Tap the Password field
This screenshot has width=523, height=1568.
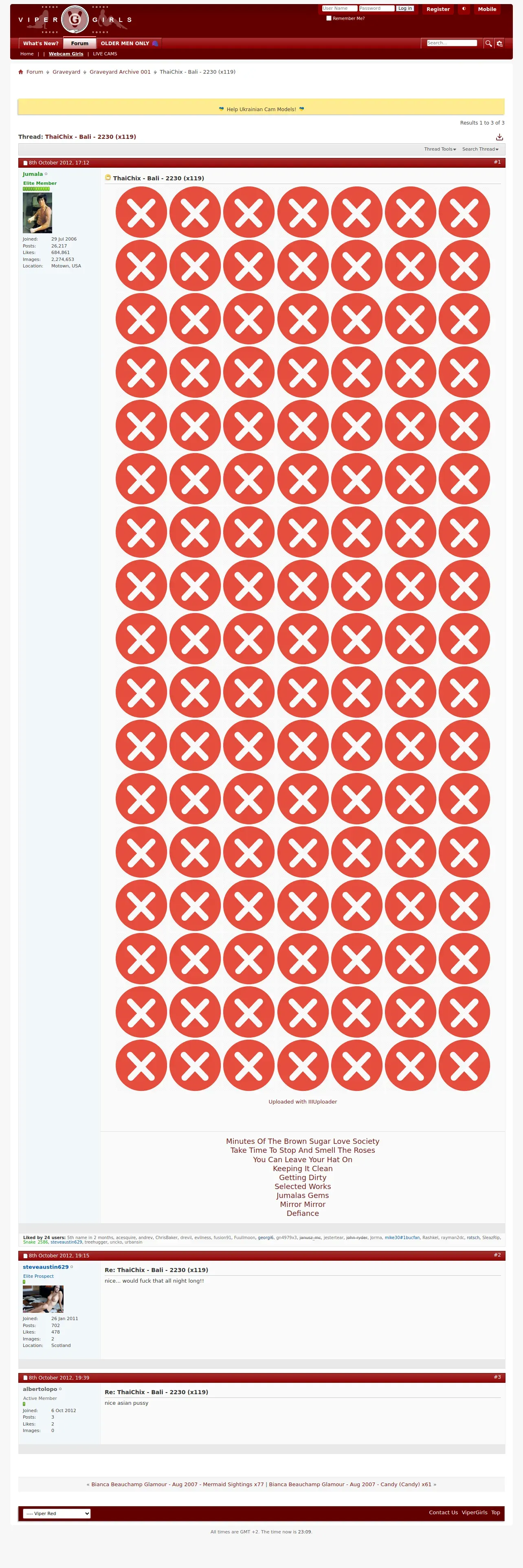pos(376,9)
